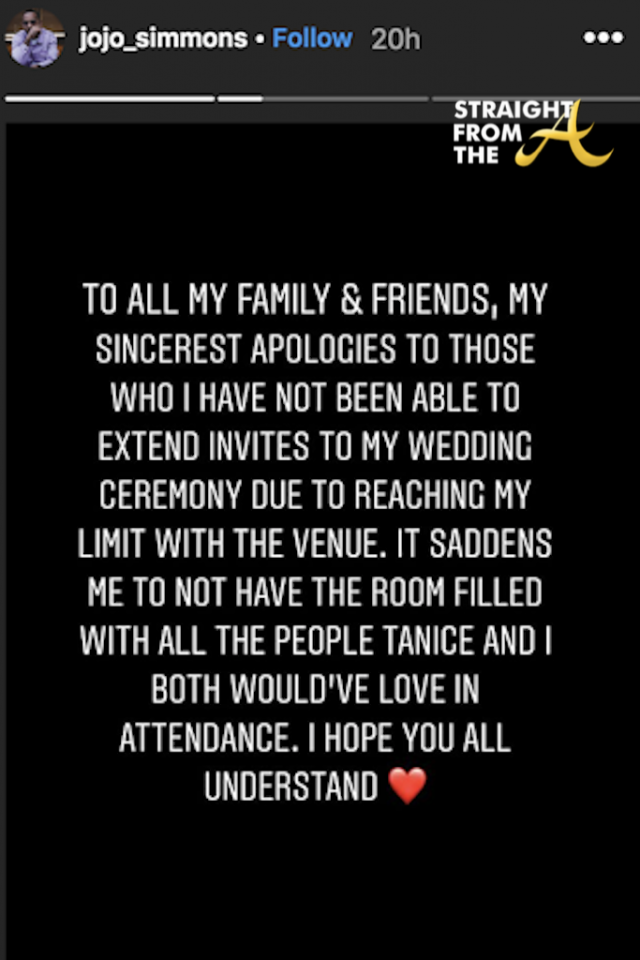640x960 pixels.
Task: Open jojo_simmons profile picture
Action: [36, 39]
